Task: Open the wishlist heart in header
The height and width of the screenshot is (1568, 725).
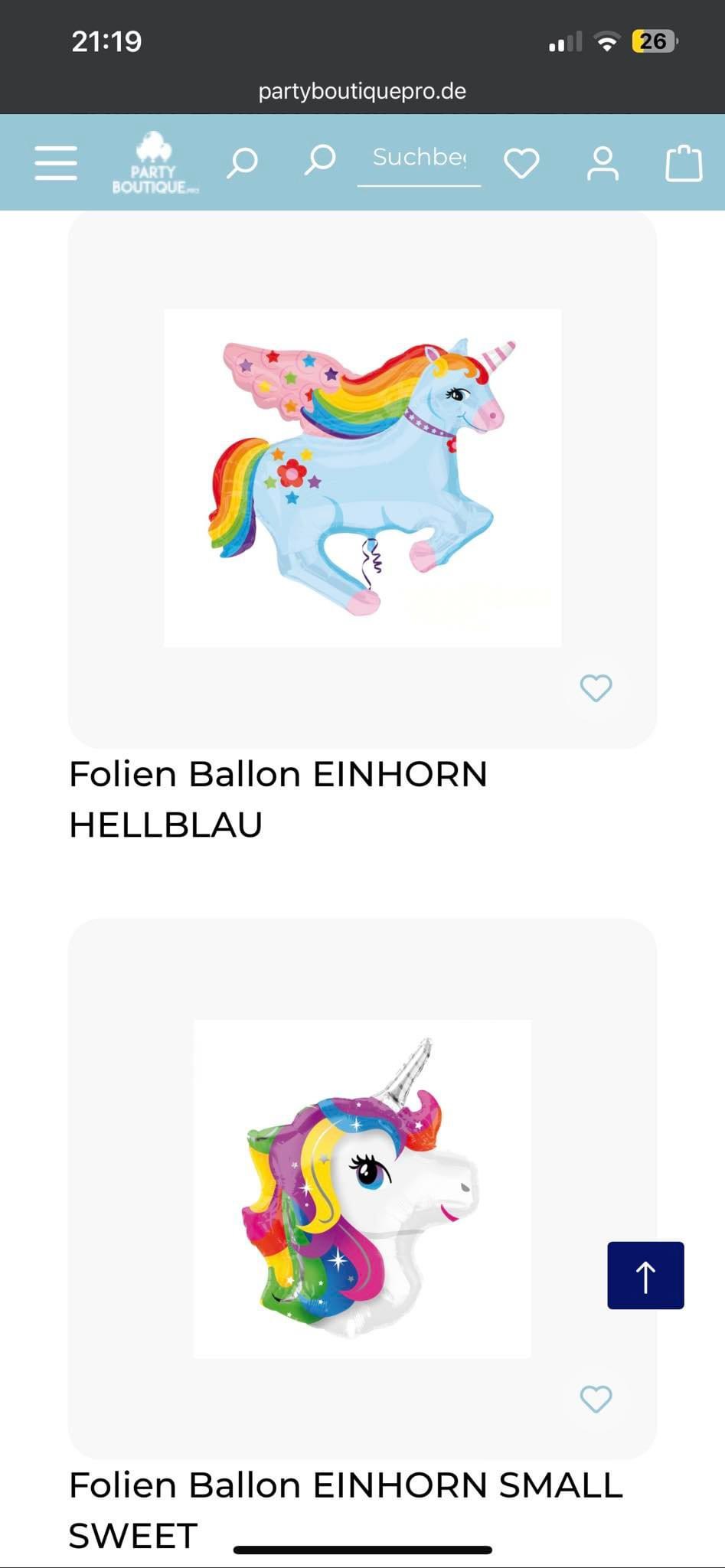Action: (x=521, y=163)
